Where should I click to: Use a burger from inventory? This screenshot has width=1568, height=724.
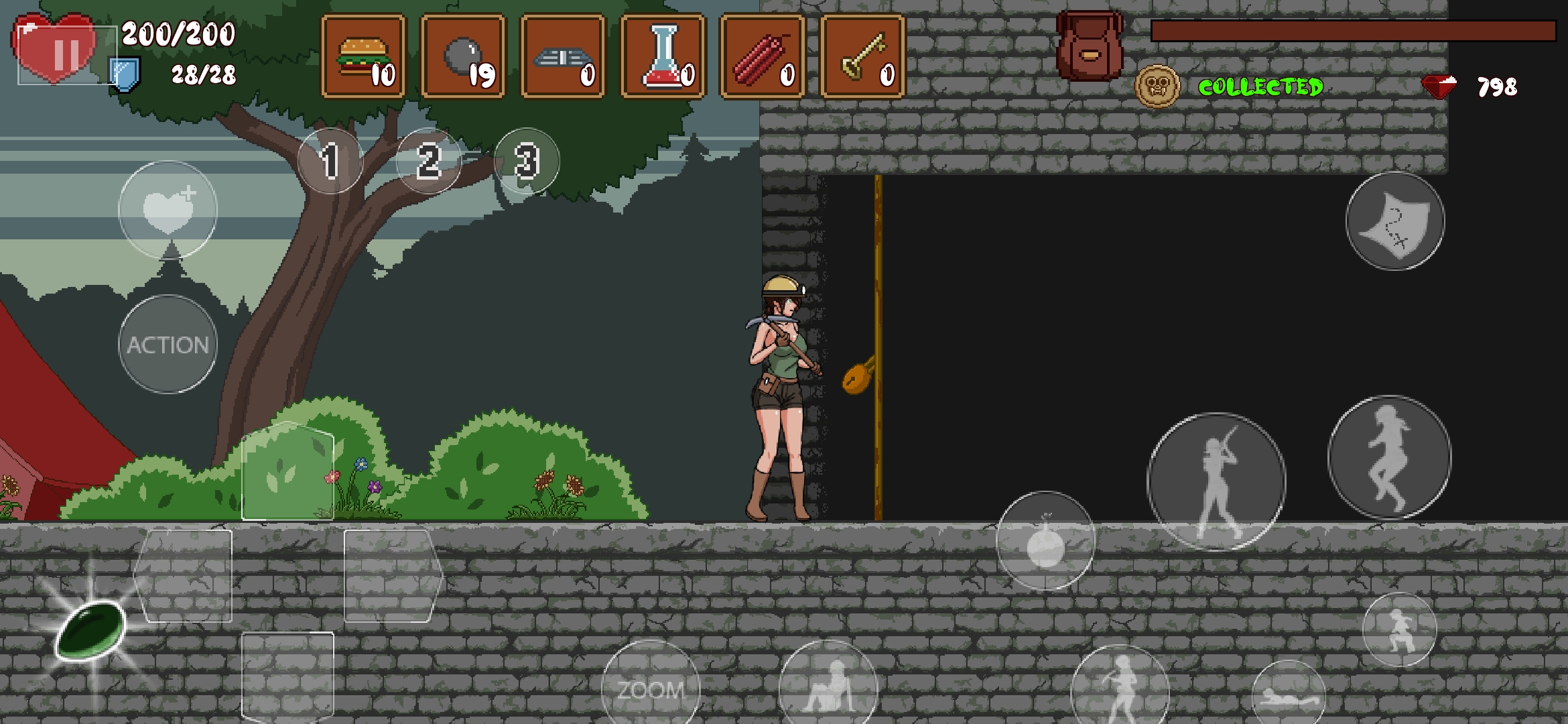pos(364,57)
